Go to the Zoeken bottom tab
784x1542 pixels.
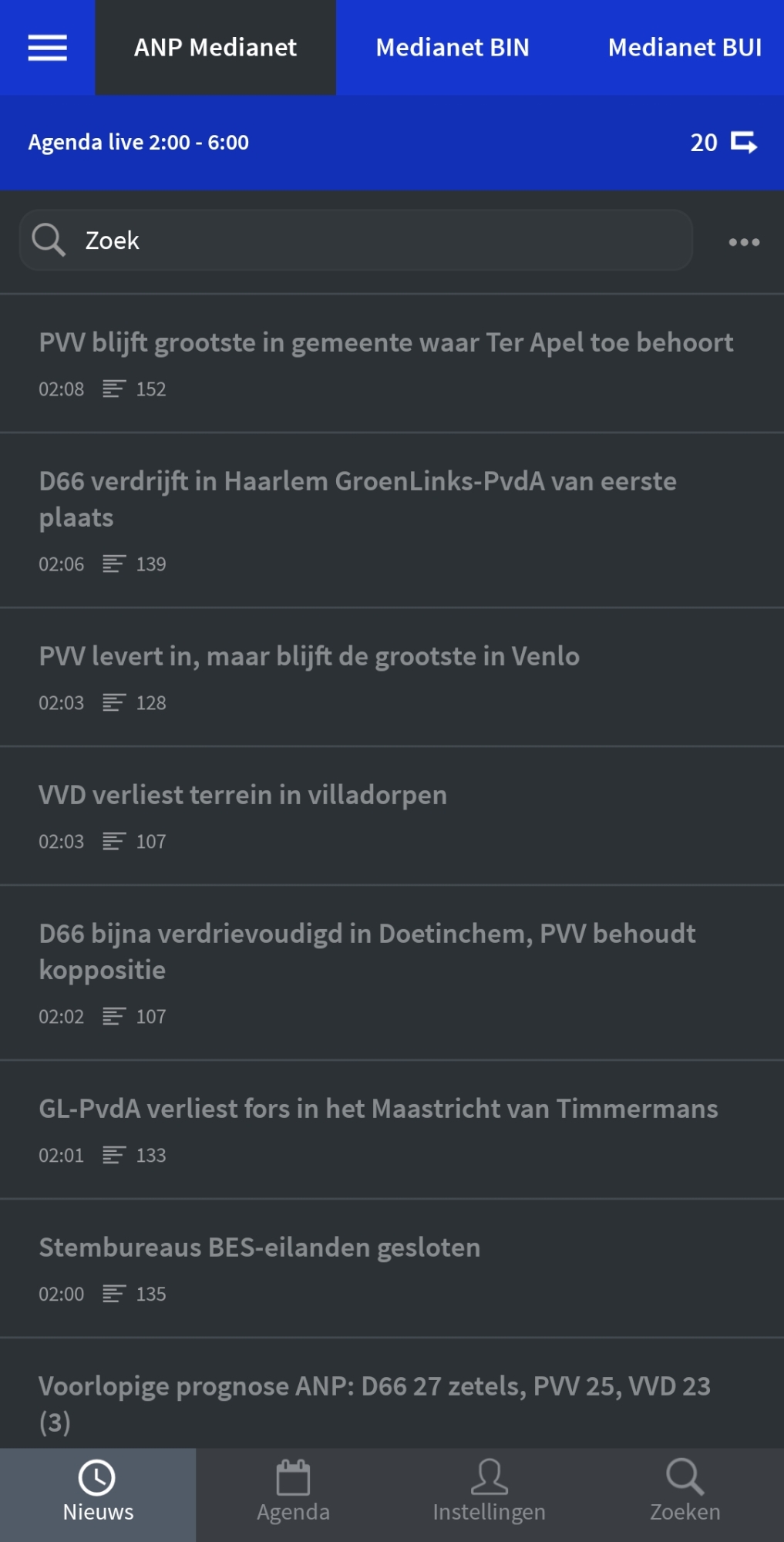[x=685, y=1493]
